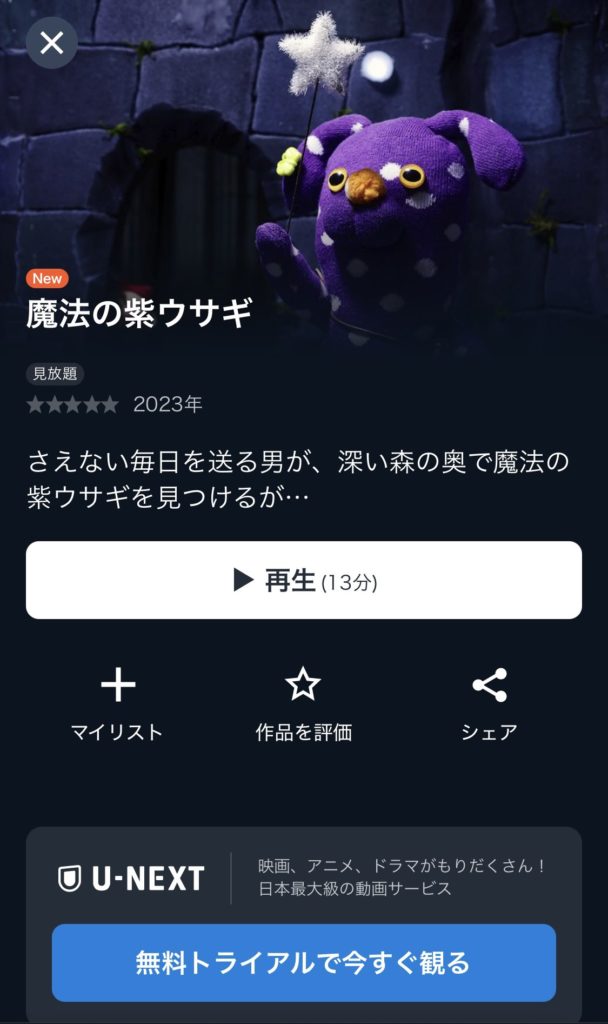Play 魔法の紫ウサギ with the 再生 button
Image resolution: width=608 pixels, height=1024 pixels.
304,580
